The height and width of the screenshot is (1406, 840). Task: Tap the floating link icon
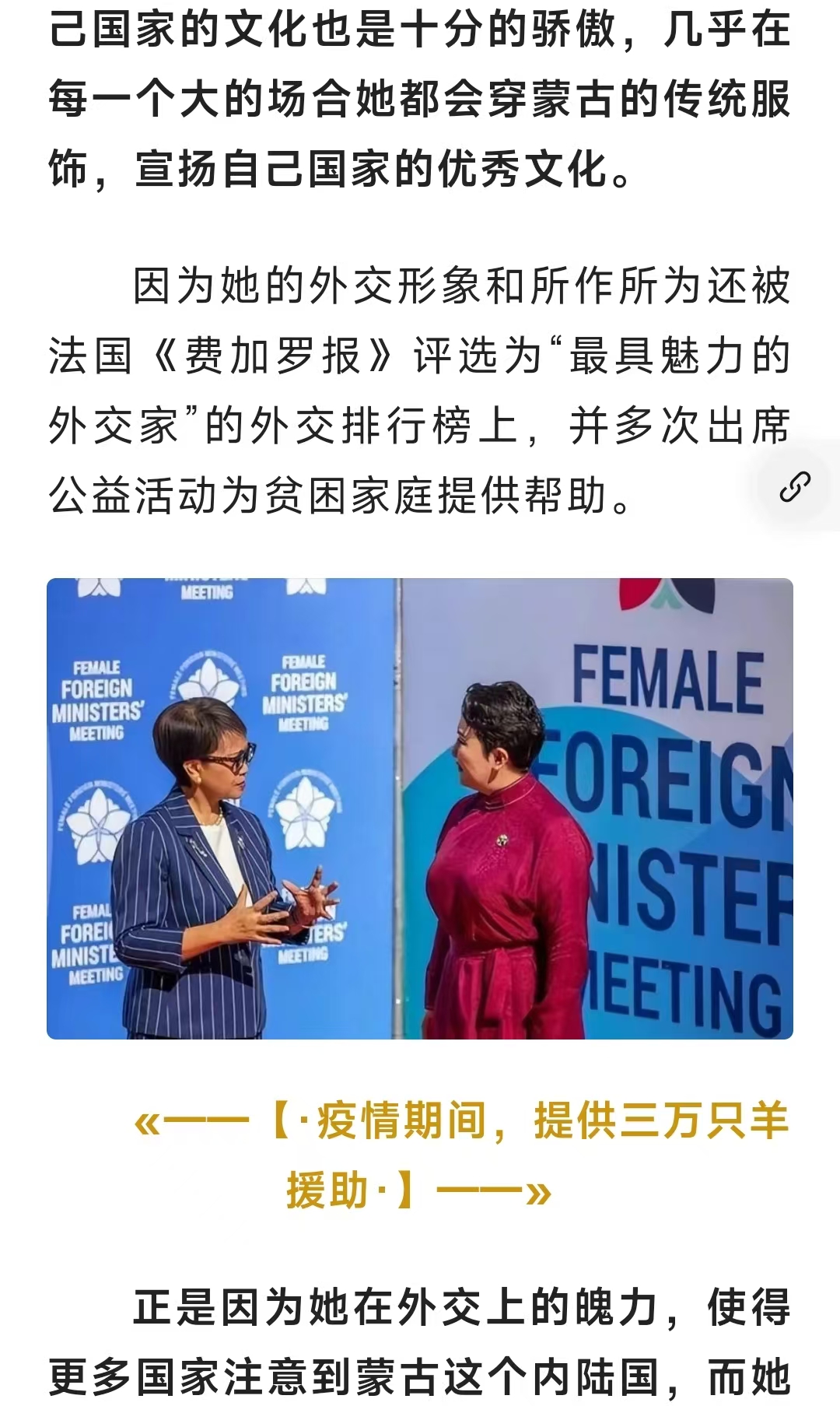point(795,486)
